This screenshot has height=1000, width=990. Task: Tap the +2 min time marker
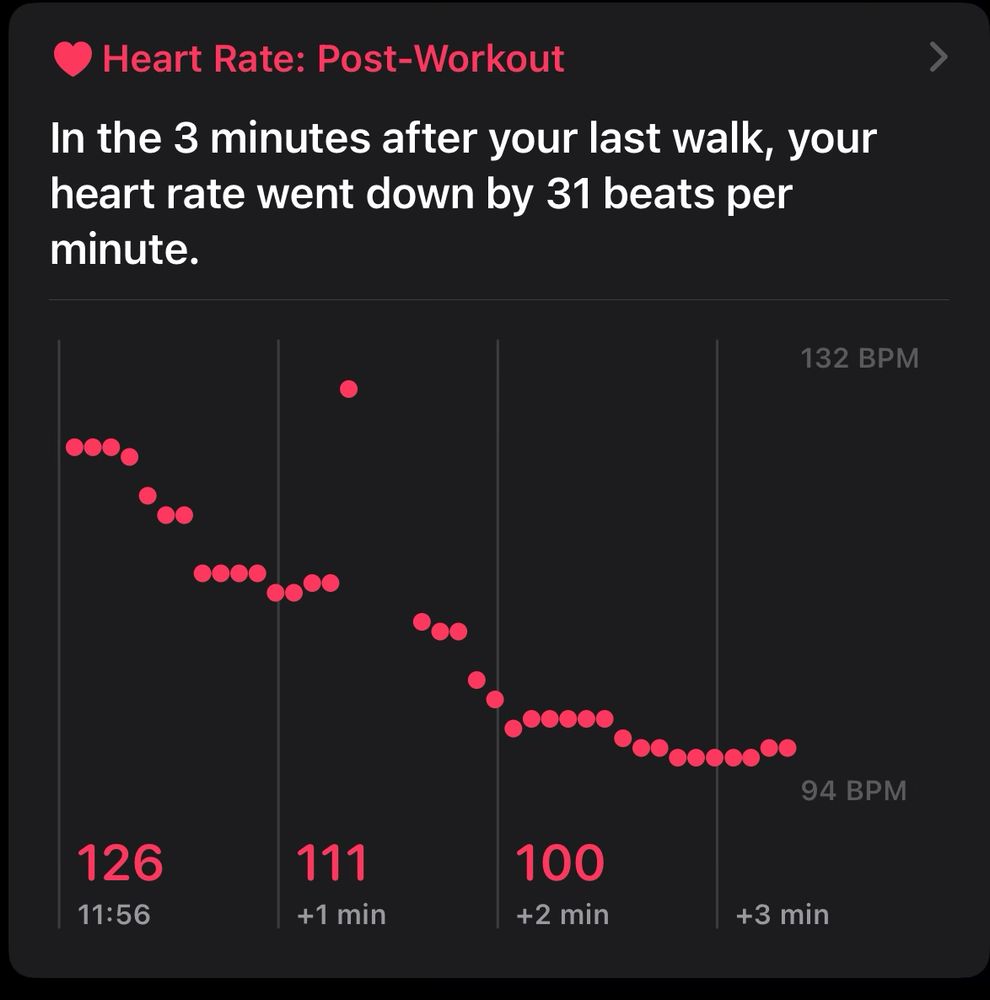562,913
